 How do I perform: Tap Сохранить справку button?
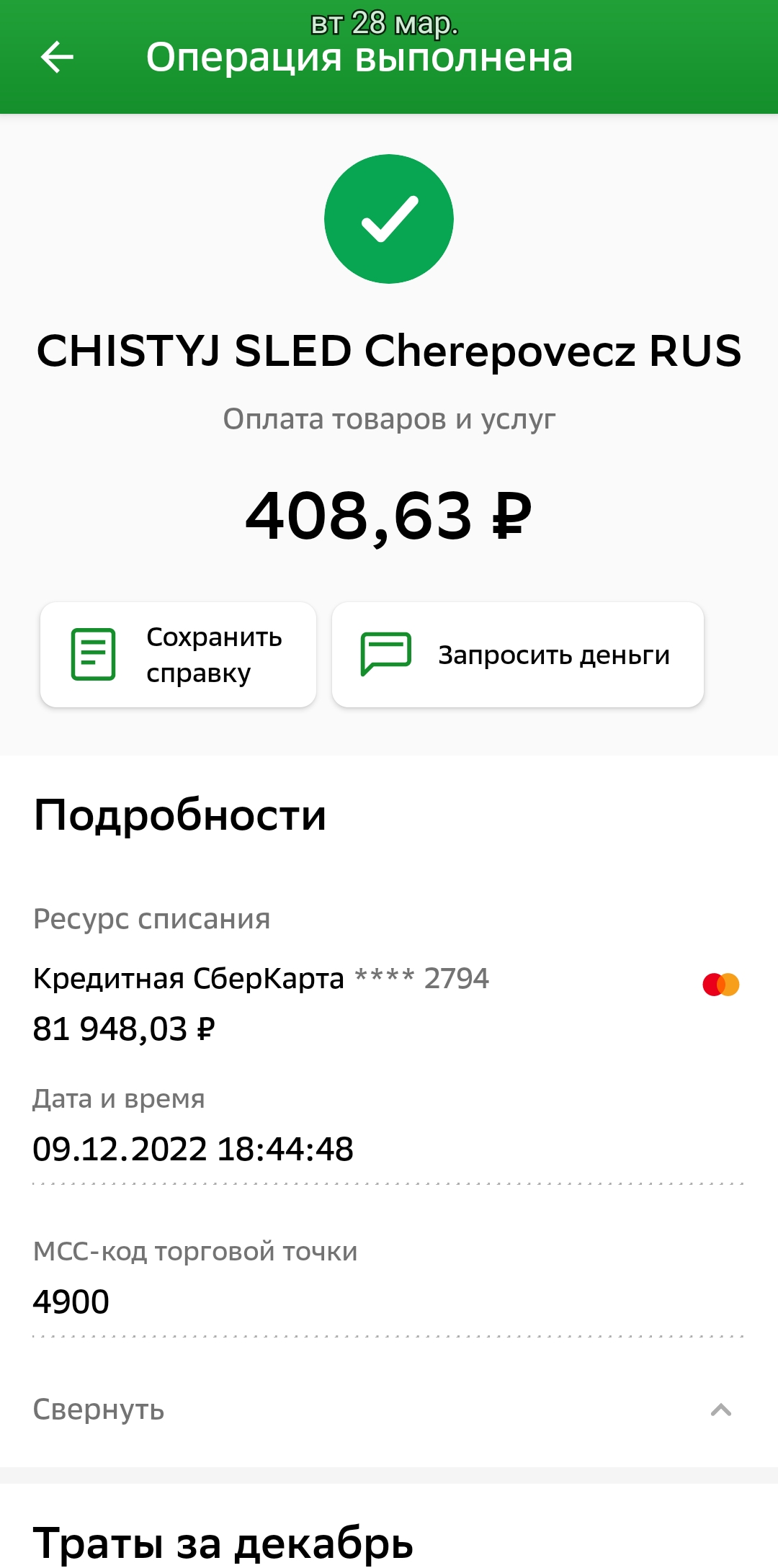click(178, 655)
